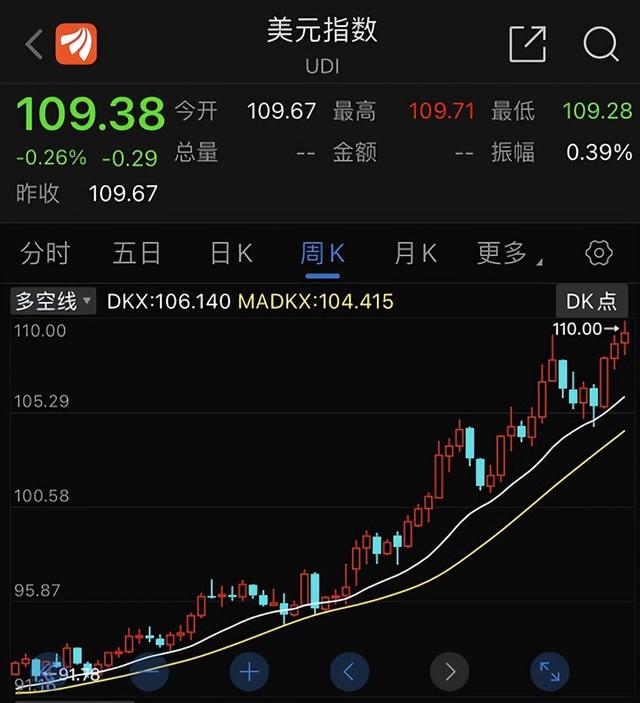Tap the DK点 button

(x=592, y=301)
